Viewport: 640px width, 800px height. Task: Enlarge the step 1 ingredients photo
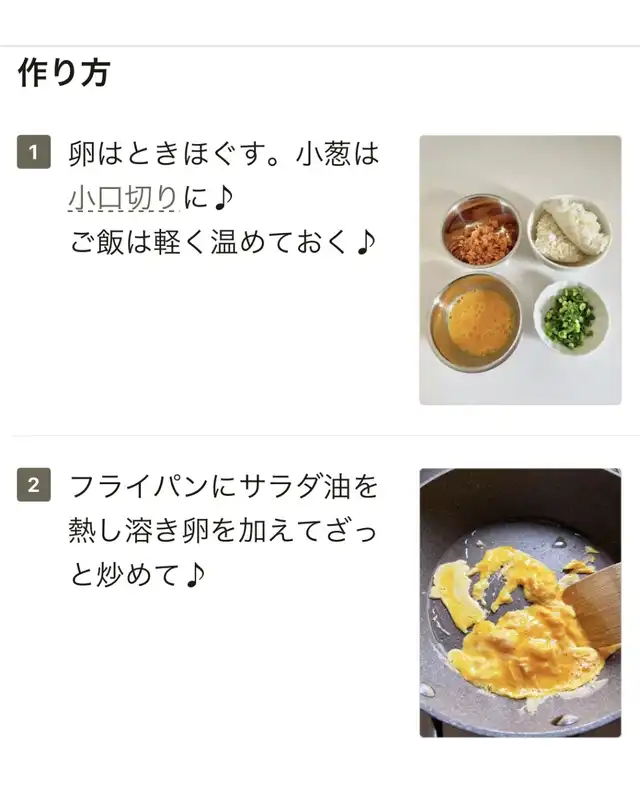(520, 270)
